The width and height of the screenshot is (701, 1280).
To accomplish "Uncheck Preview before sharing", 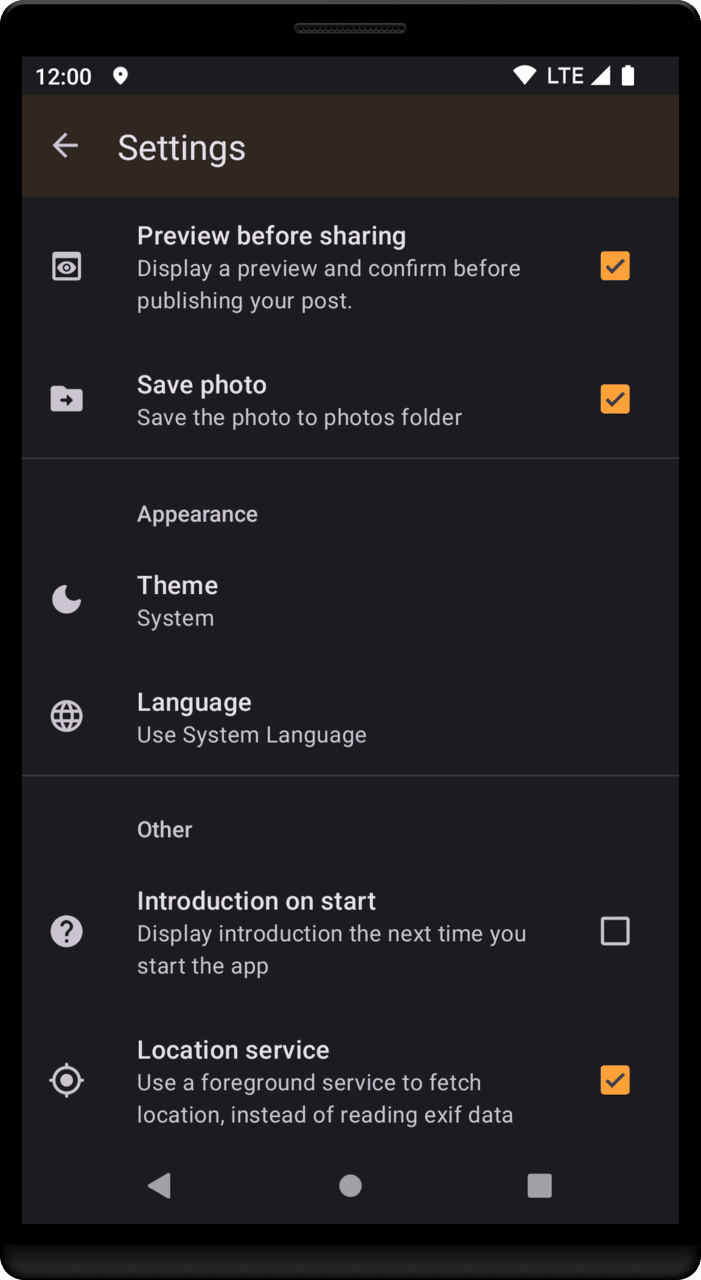I will (614, 266).
